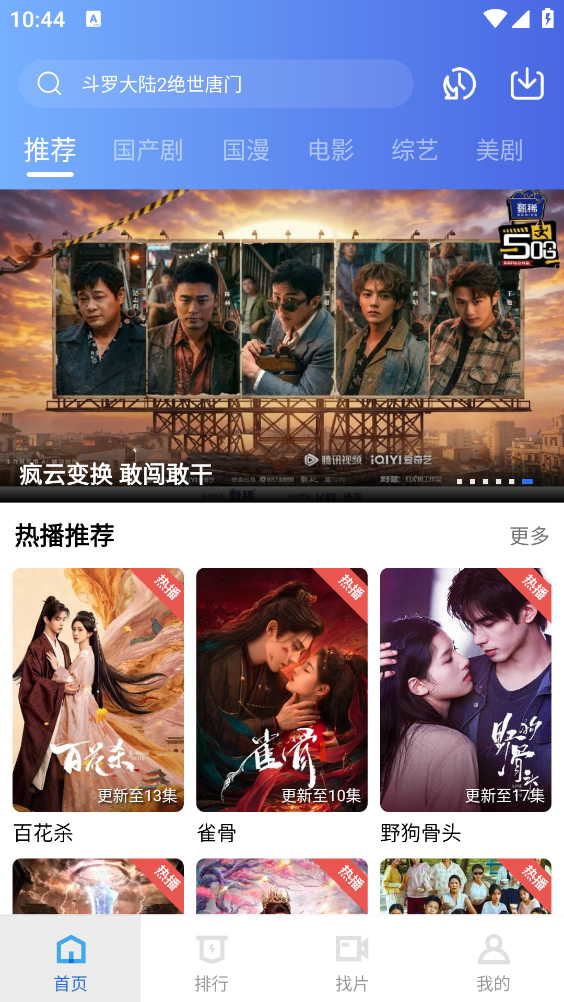Select the 推荐 top tab
This screenshot has height=1002, width=564.
point(50,150)
